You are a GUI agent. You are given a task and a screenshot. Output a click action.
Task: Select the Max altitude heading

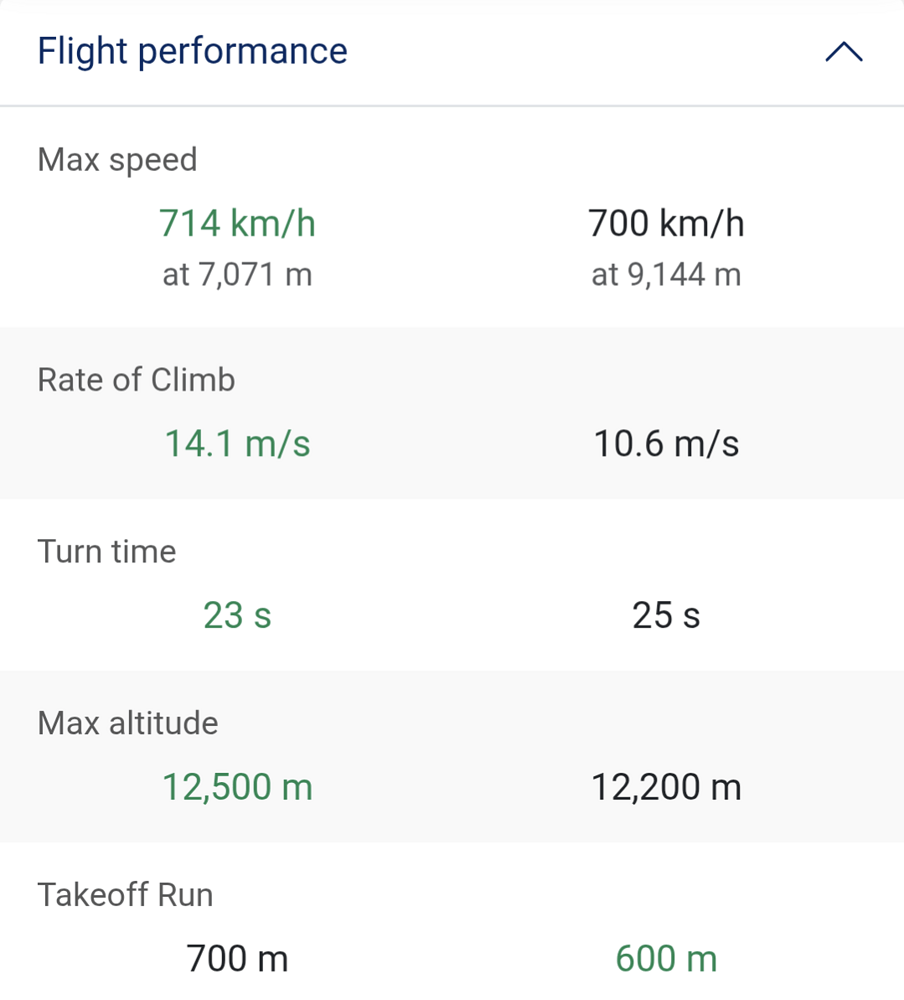click(127, 723)
